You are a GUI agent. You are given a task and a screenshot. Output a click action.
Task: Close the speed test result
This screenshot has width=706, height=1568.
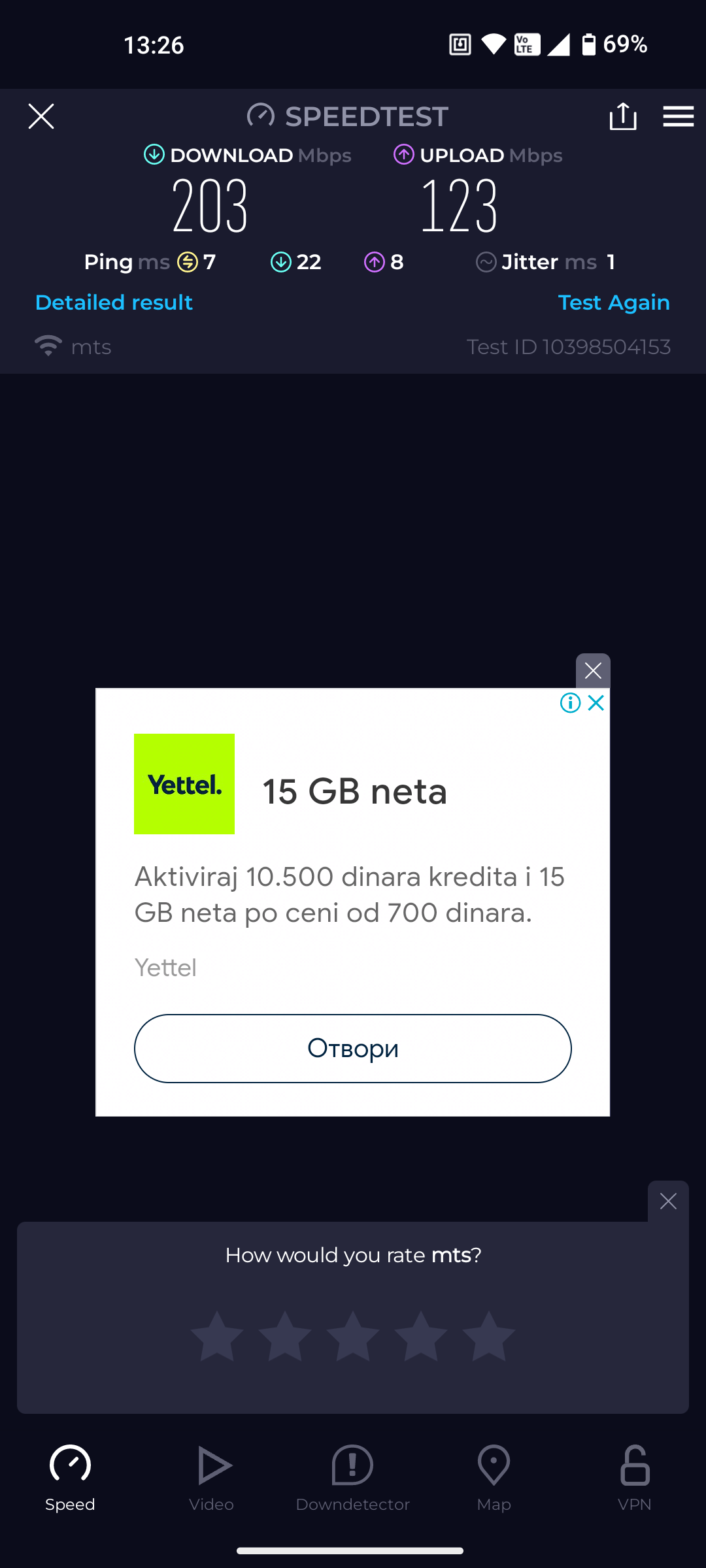(41, 117)
